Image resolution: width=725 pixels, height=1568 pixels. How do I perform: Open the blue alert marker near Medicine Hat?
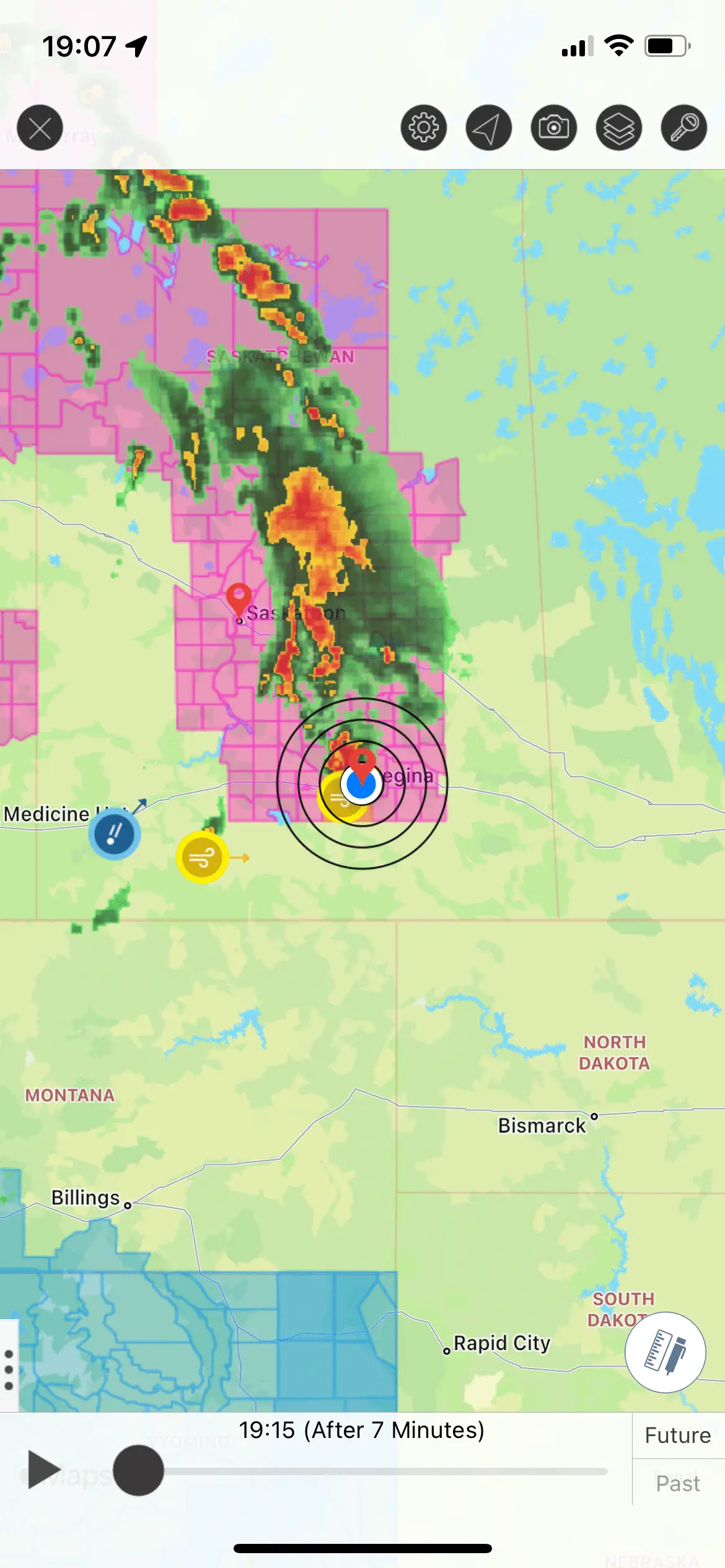115,834
